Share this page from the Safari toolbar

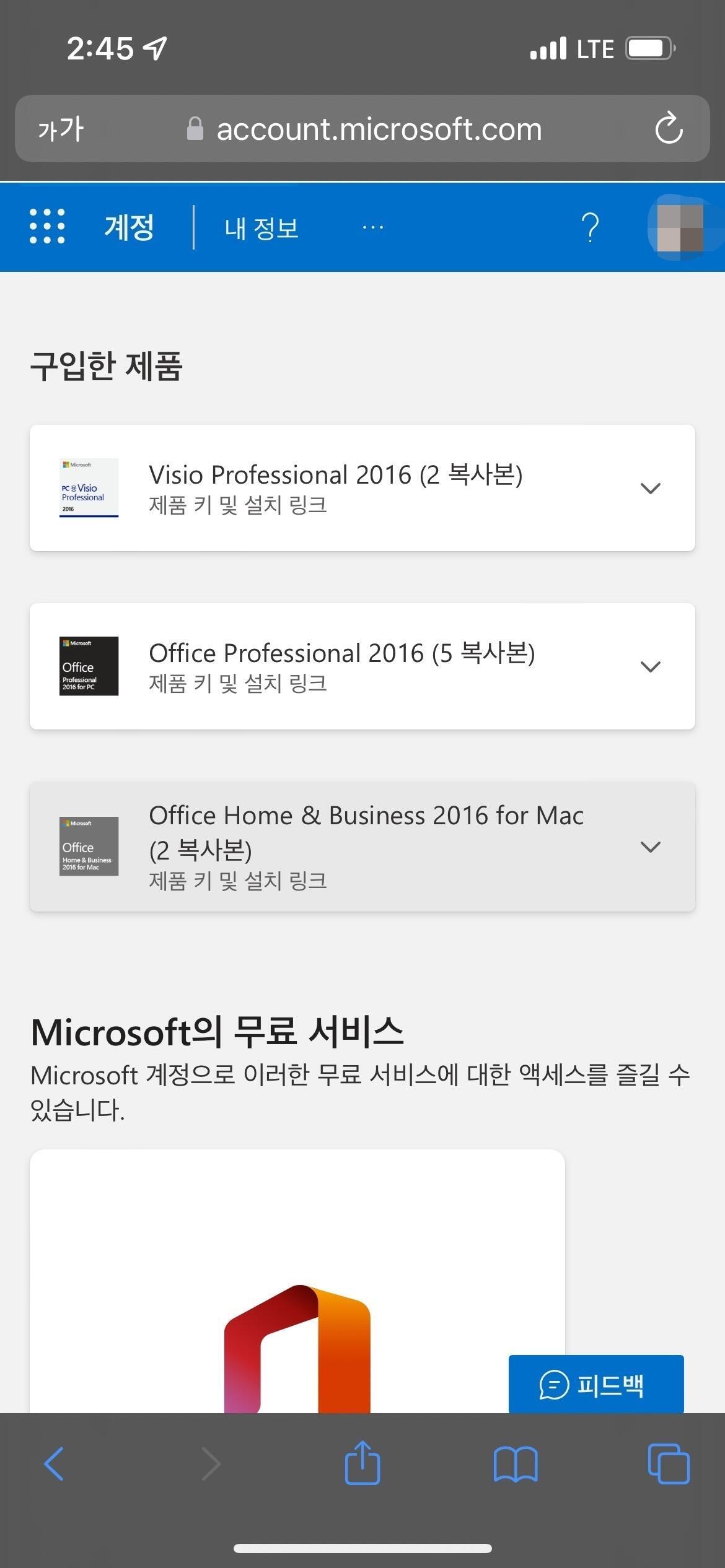362,1462
